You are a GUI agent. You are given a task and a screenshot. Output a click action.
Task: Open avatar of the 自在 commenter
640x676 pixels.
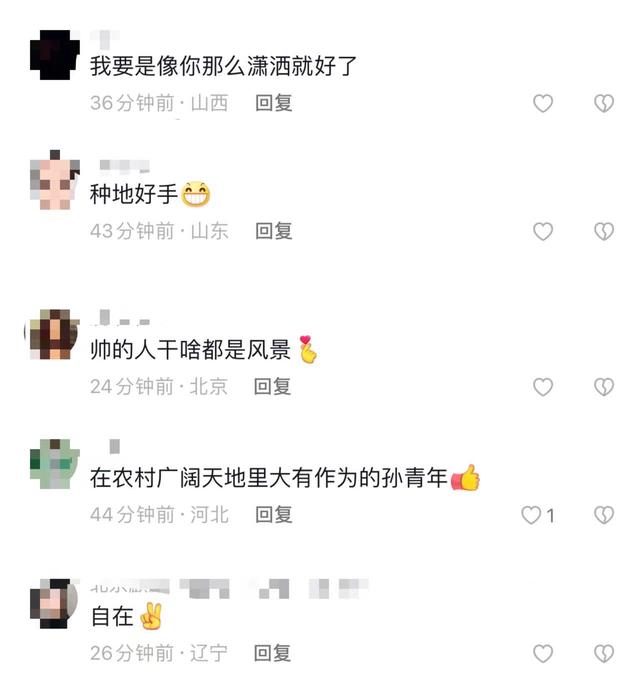tap(54, 603)
